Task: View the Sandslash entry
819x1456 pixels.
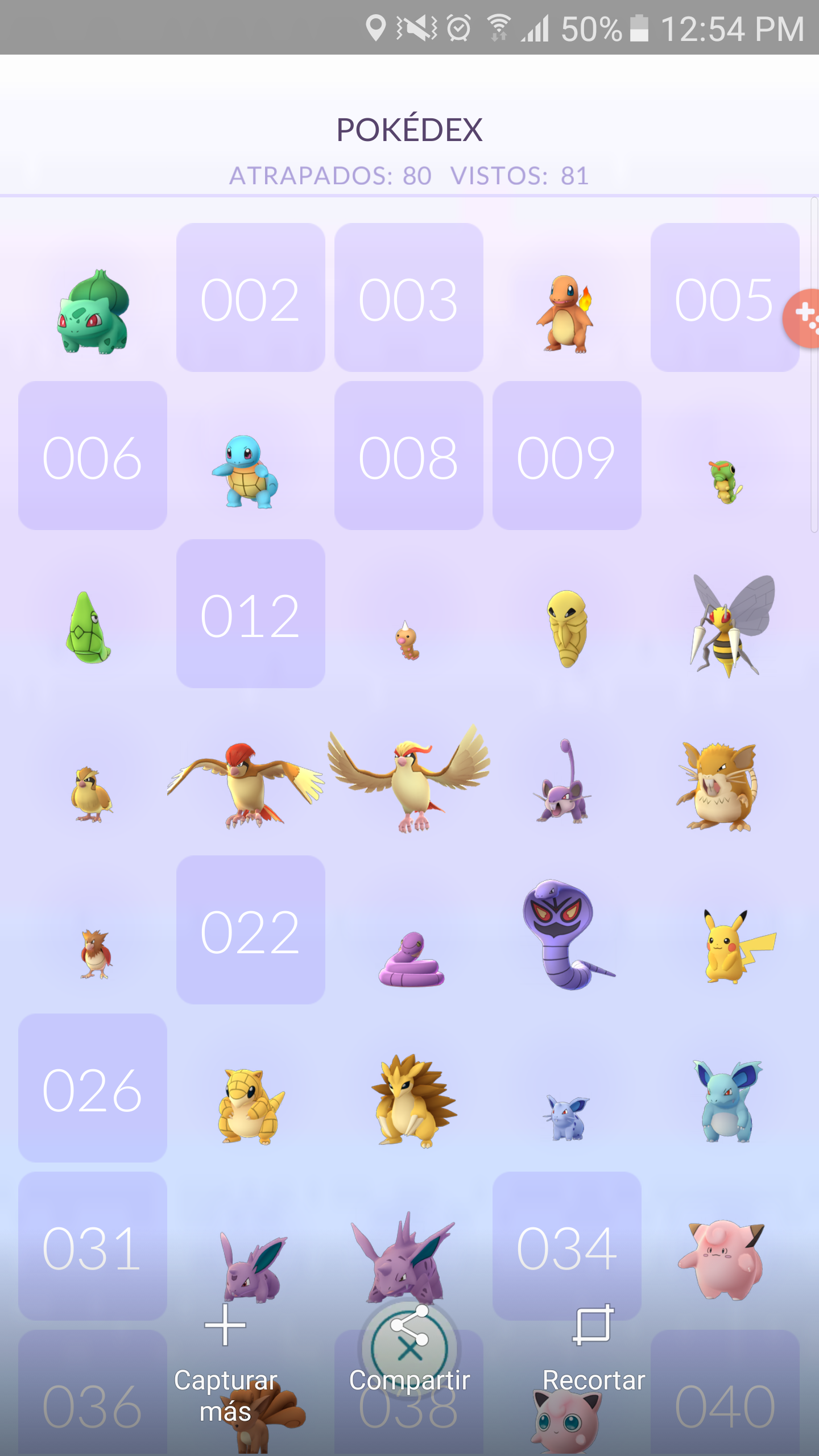Action: coord(412,1101)
